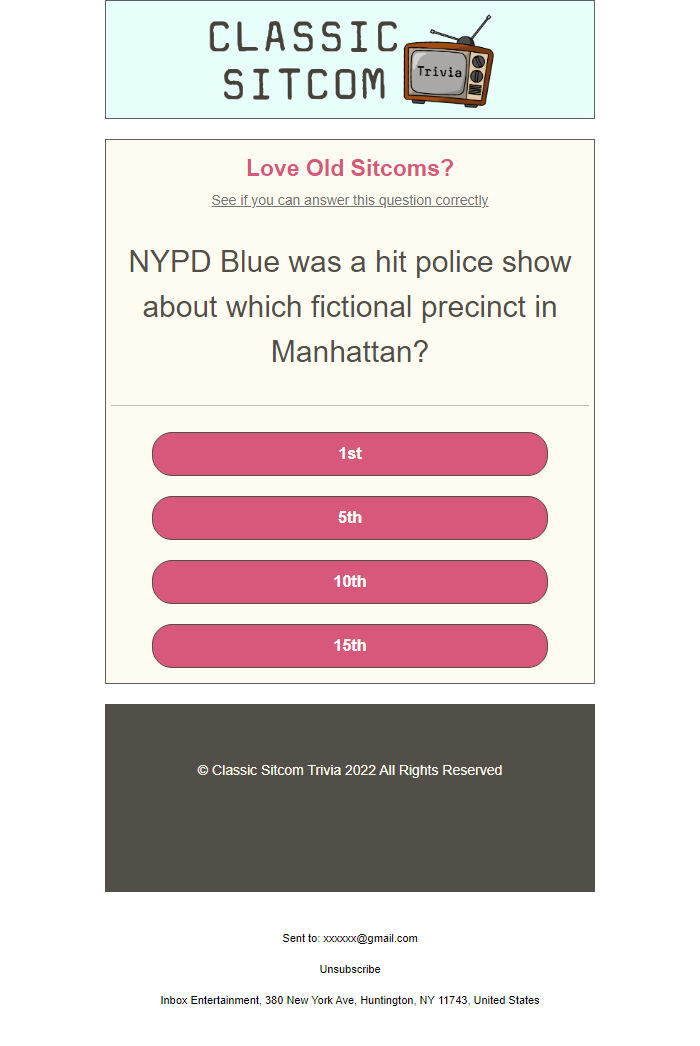Choose the 5th answer button

tap(350, 518)
